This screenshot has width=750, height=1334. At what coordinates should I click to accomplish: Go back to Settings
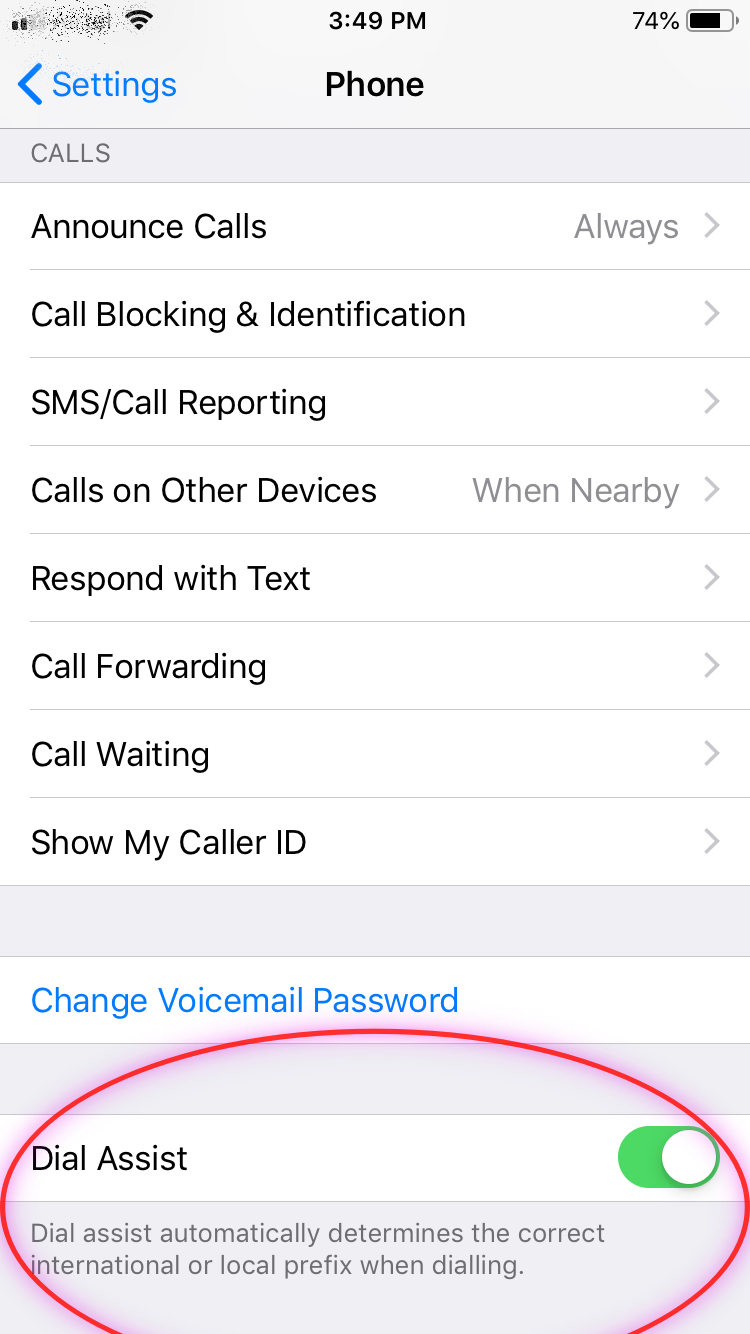97,85
